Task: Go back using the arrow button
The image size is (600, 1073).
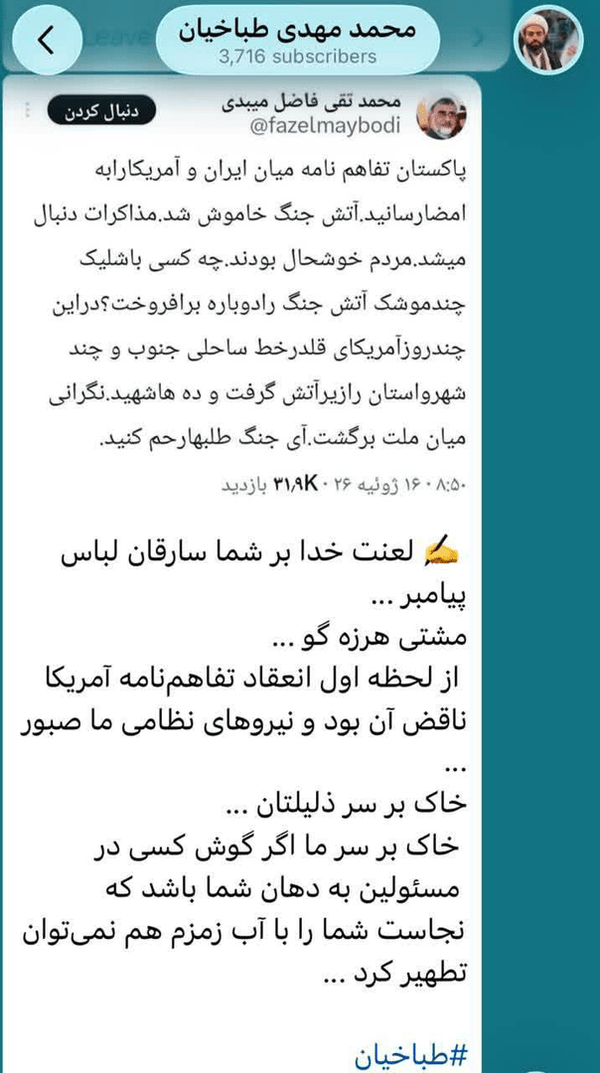Action: coord(45,41)
